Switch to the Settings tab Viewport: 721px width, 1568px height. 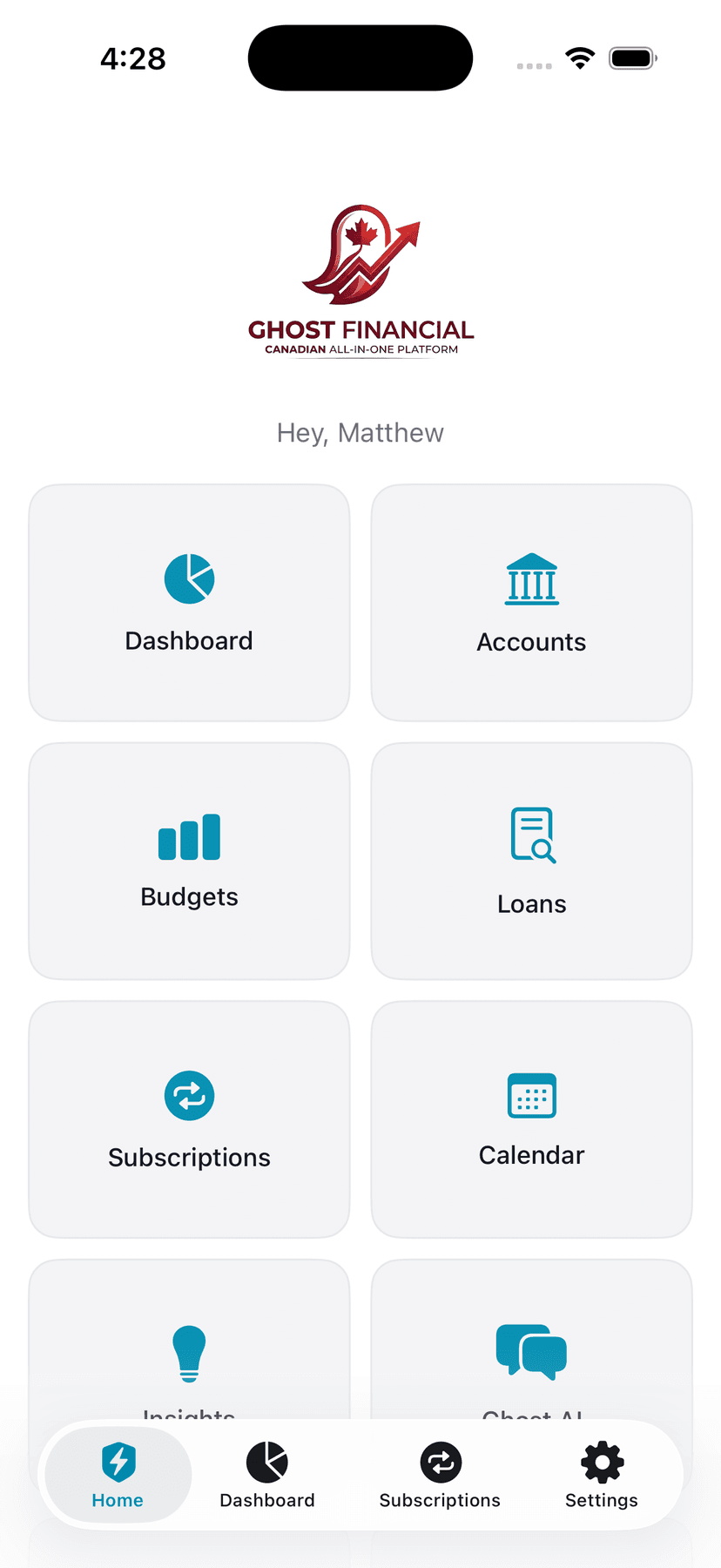pyautogui.click(x=602, y=1474)
